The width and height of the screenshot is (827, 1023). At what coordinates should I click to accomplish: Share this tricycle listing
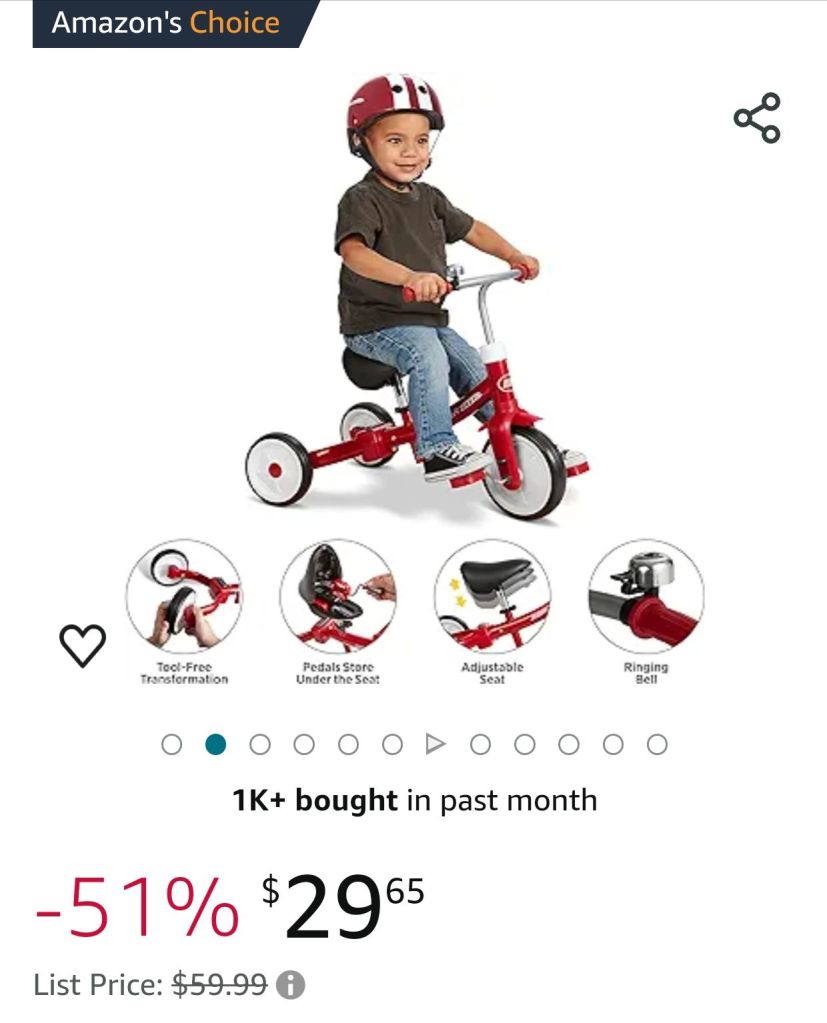click(x=756, y=118)
